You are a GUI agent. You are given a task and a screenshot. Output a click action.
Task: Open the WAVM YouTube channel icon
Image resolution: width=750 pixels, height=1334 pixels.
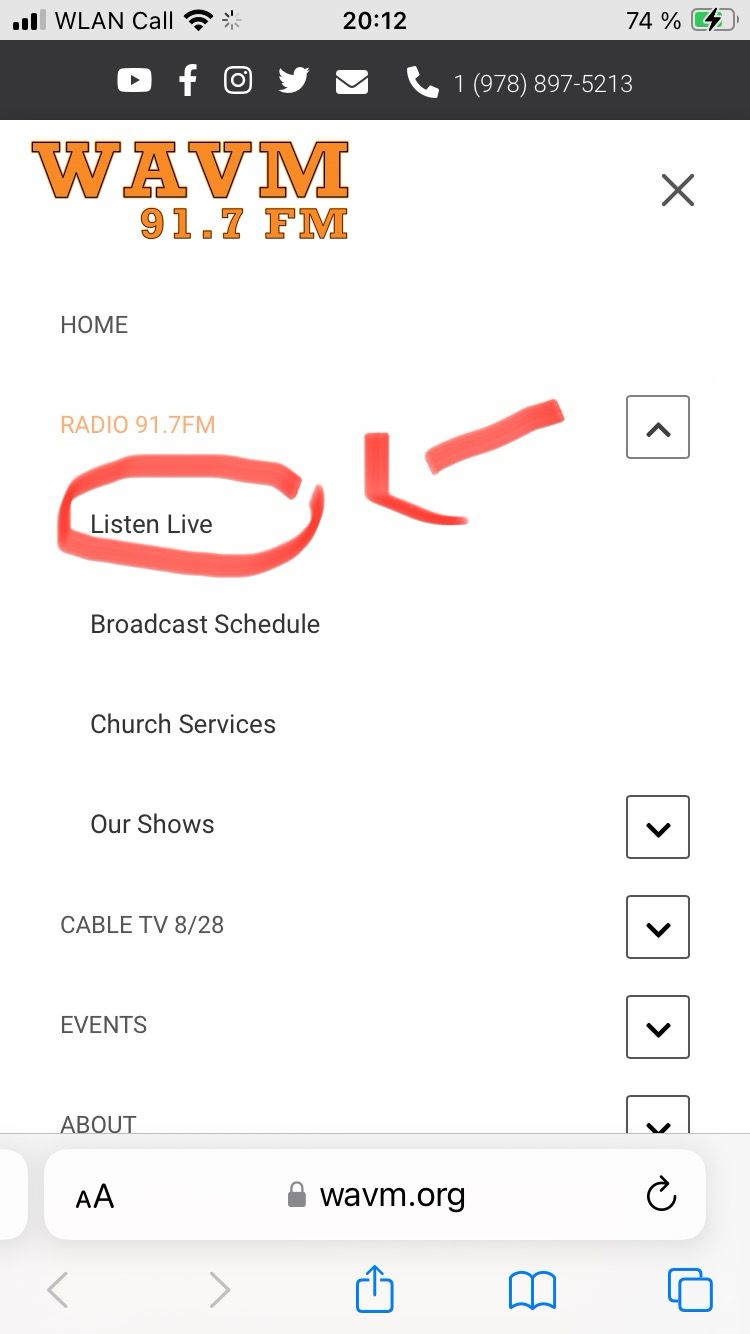pos(134,80)
